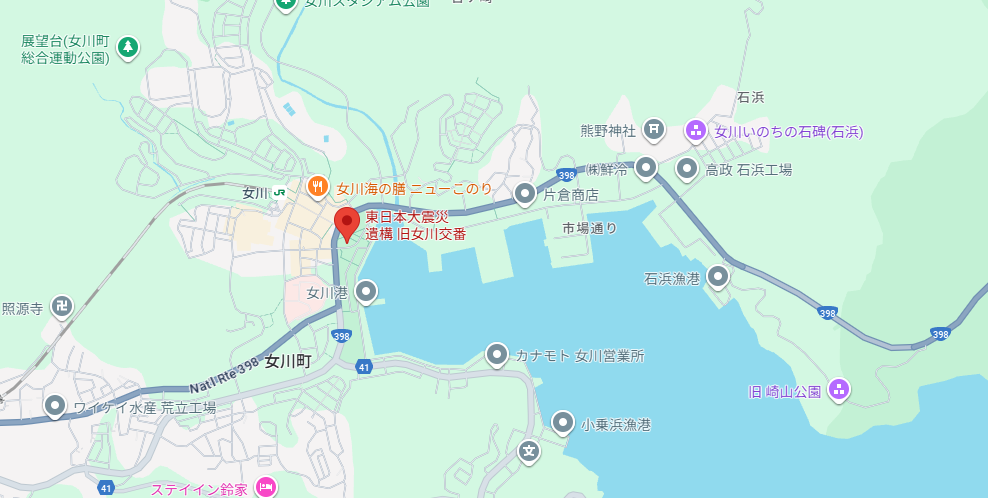Open the 石浜漁港 marker
Viewport: 988px width, 498px height.
717,276
